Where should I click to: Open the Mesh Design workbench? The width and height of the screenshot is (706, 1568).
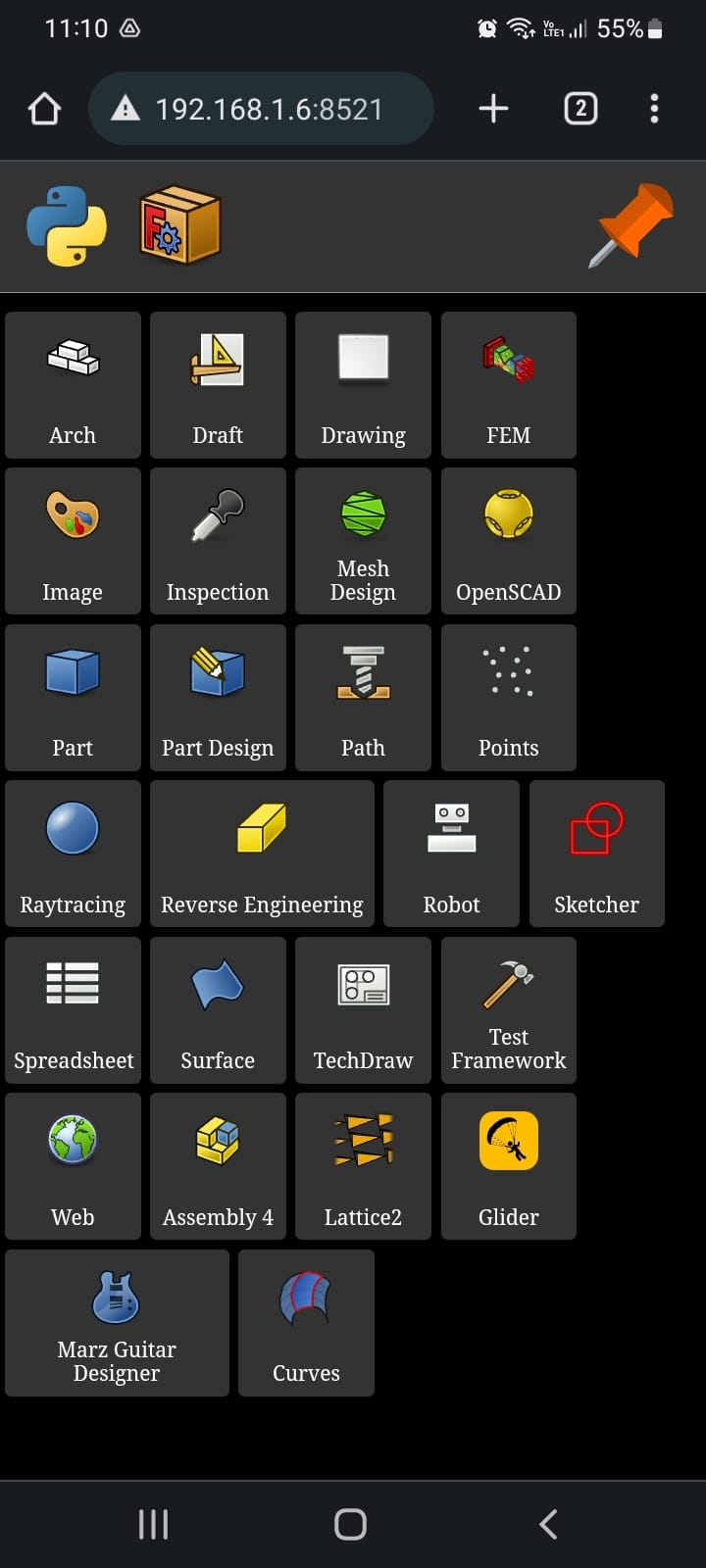click(x=363, y=541)
